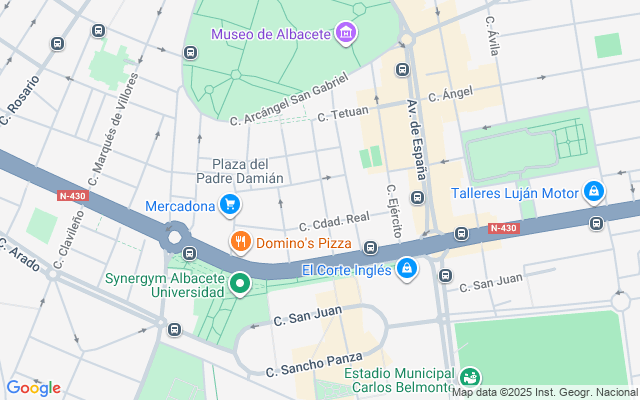Open Synergym Albacete Universidad pin
Screen dimensions: 640x400
tap(240, 284)
